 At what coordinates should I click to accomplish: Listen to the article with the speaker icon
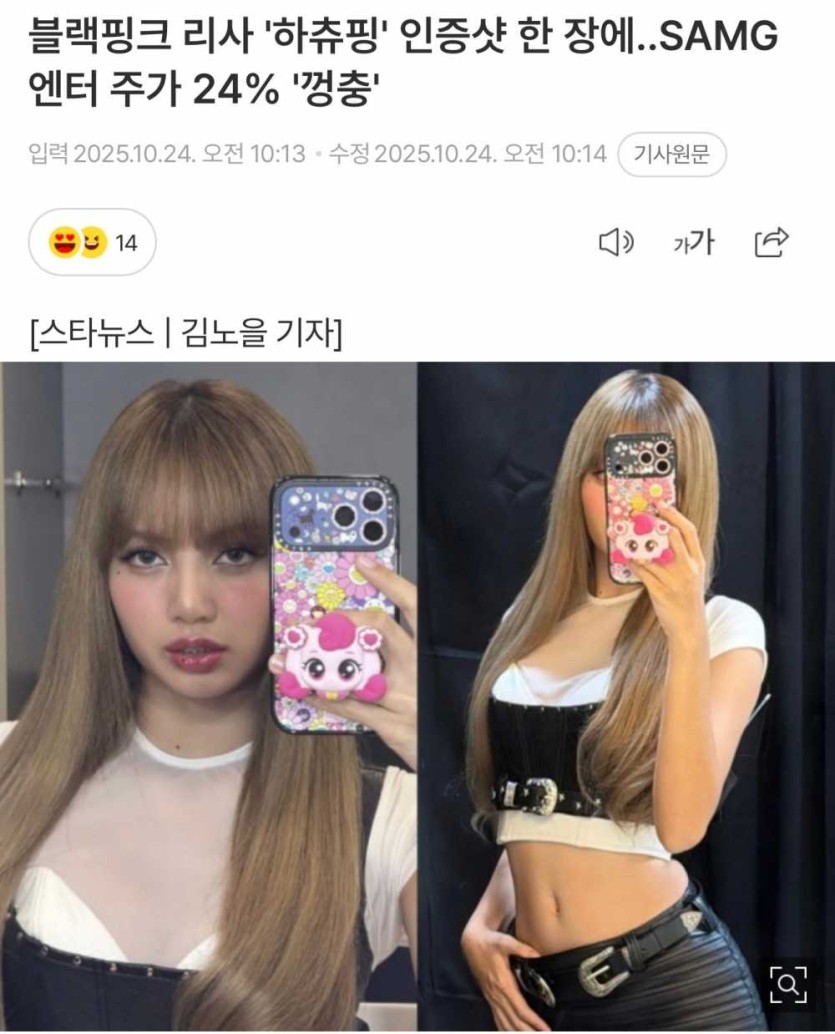tap(616, 242)
